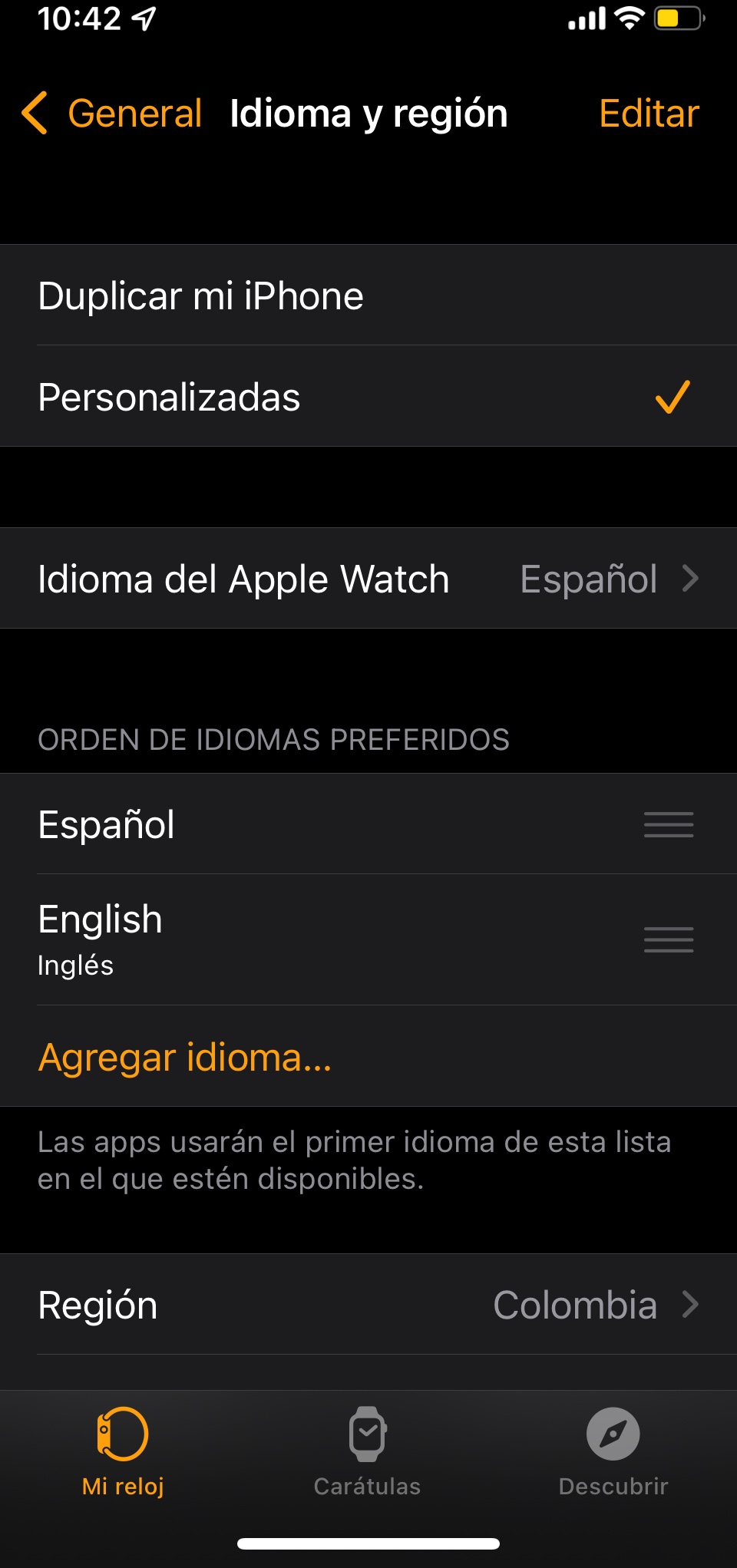Select Duplicar mi iPhone option
Screen dimensions: 737x1568
pyautogui.click(x=368, y=296)
